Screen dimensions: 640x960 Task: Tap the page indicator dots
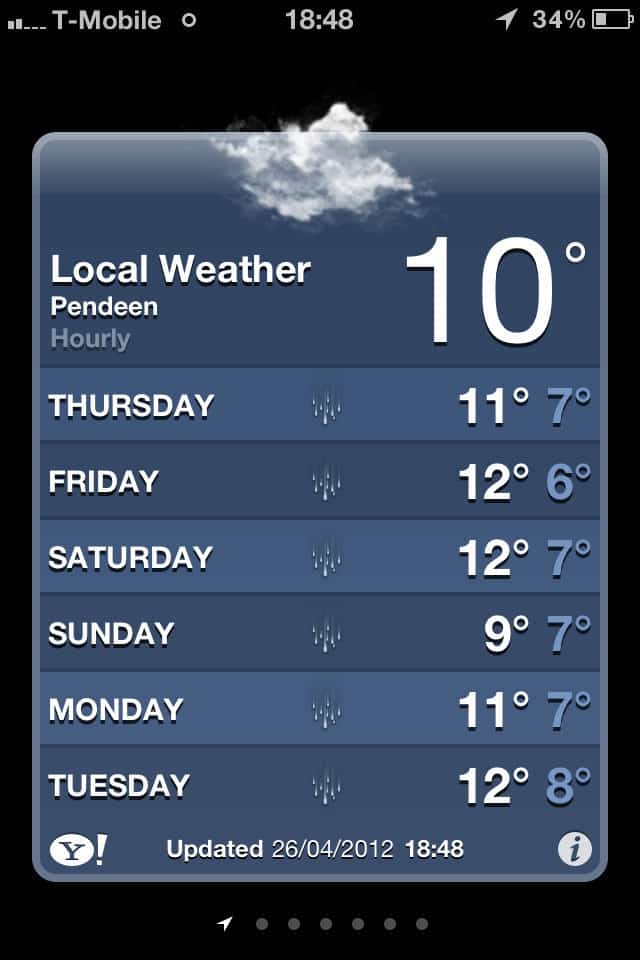(x=326, y=924)
